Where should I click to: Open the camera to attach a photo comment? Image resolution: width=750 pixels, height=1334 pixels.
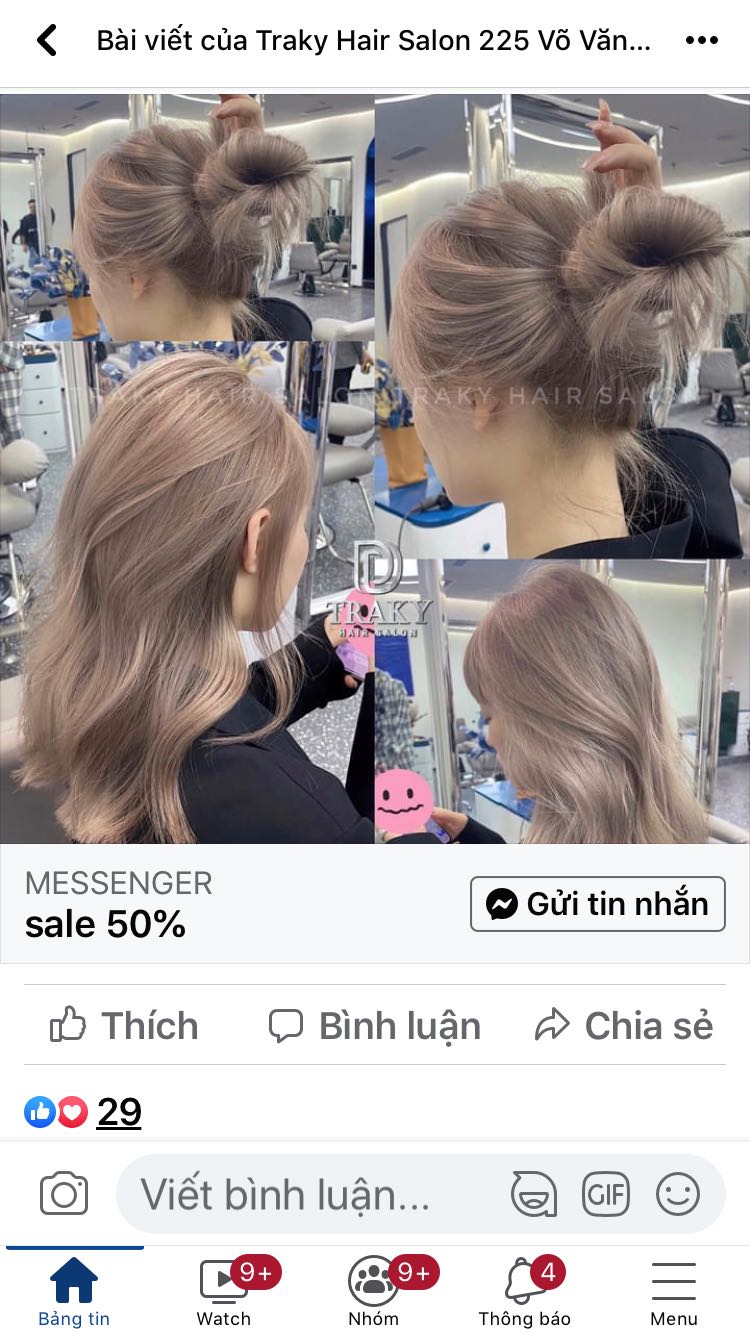click(63, 1193)
